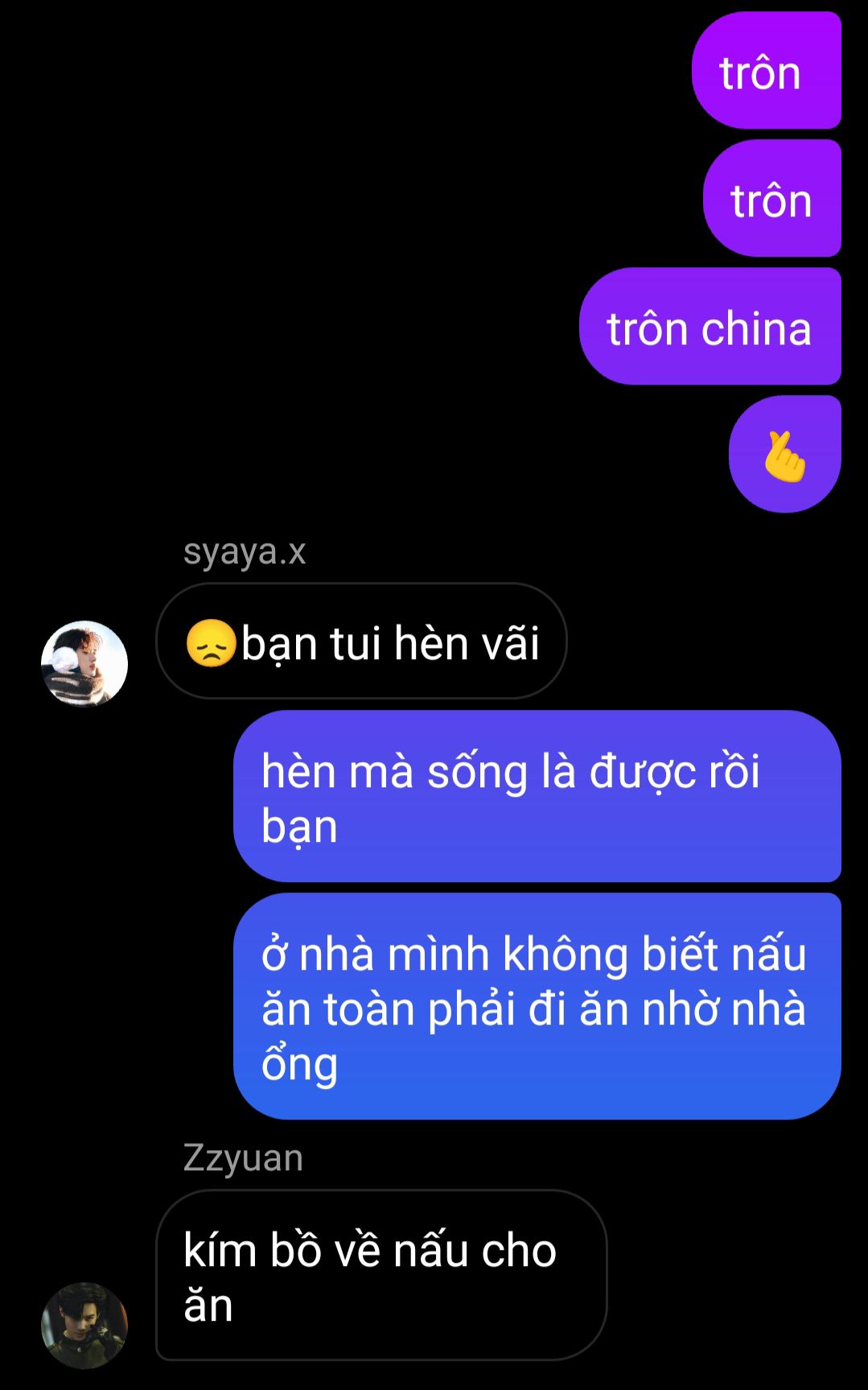Open Zzyuan's profile picture
This screenshot has height=1390, width=868.
pos(84,1325)
